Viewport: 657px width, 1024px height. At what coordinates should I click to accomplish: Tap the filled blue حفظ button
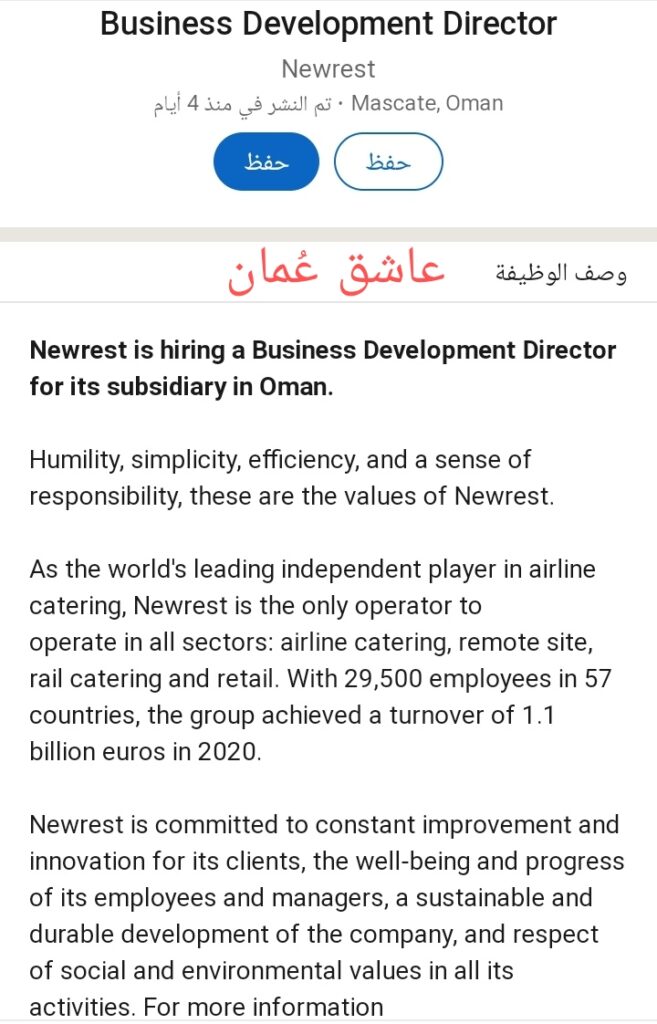coord(266,161)
